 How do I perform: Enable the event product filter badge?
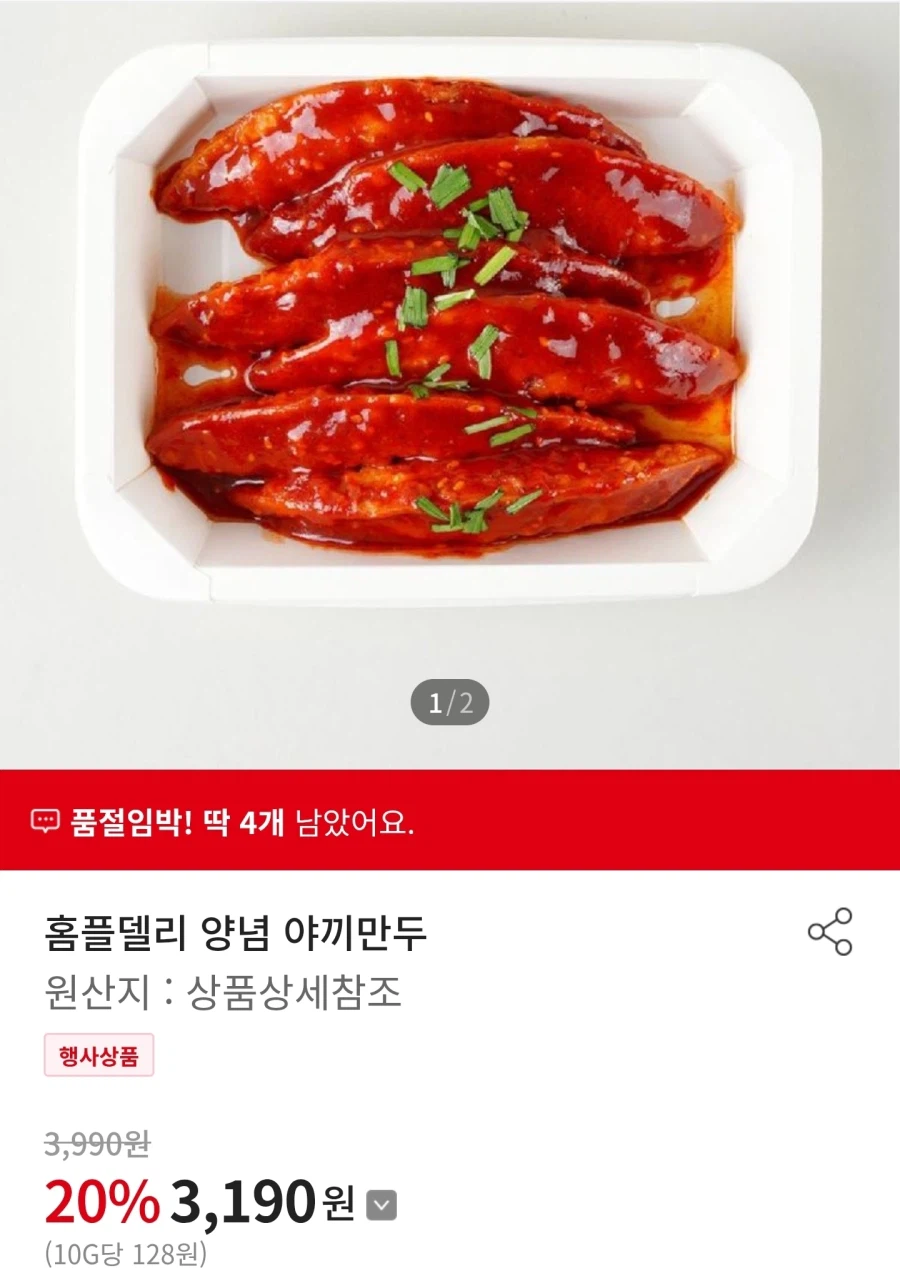coord(99,1055)
